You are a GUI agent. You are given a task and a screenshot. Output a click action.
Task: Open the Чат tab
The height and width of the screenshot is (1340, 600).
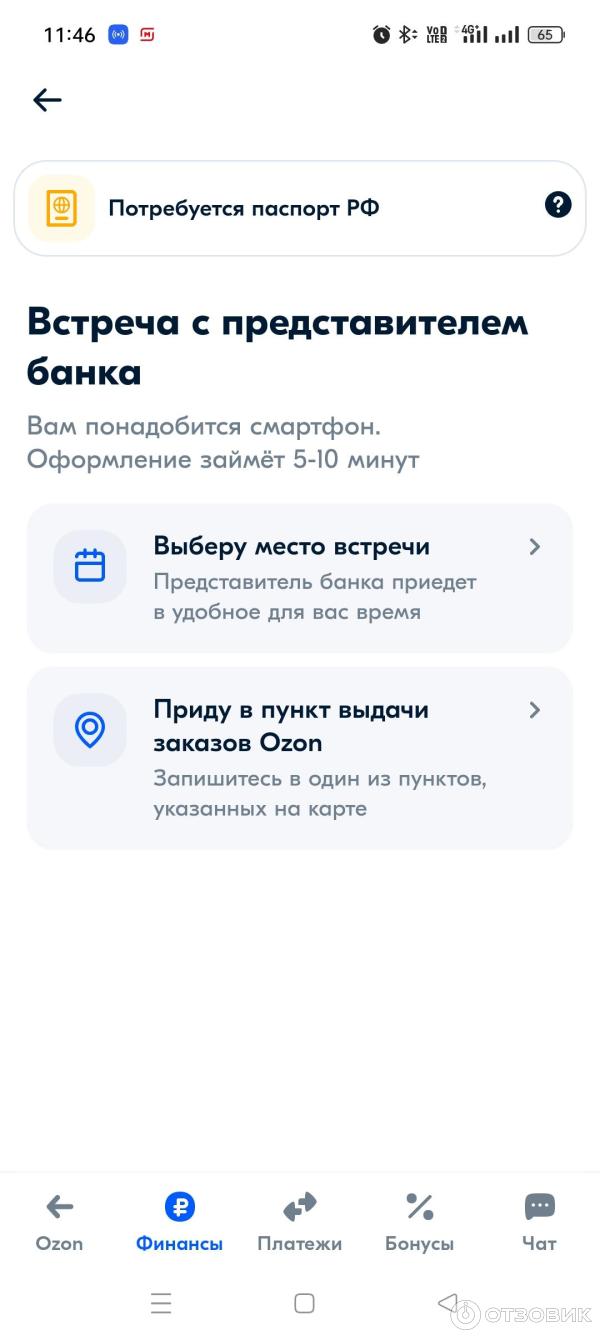coord(539,1222)
